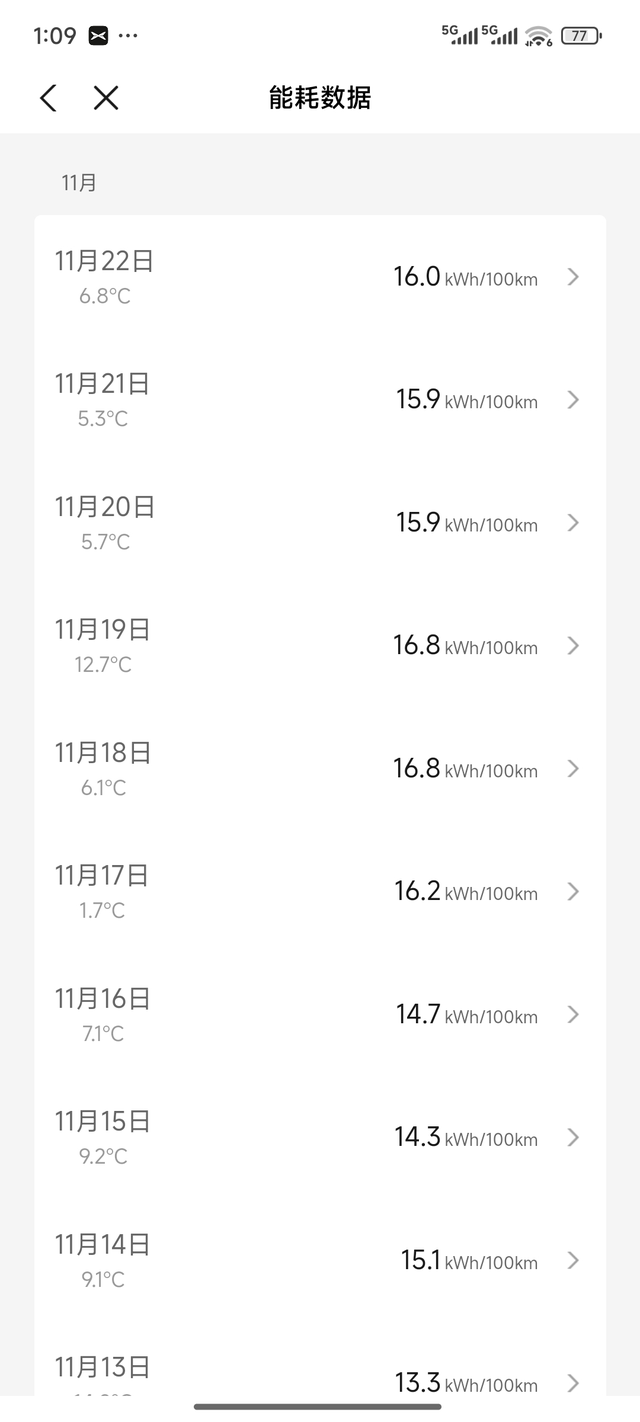View 11月15日 energy consumption
This screenshot has height=1422, width=640.
point(320,1138)
